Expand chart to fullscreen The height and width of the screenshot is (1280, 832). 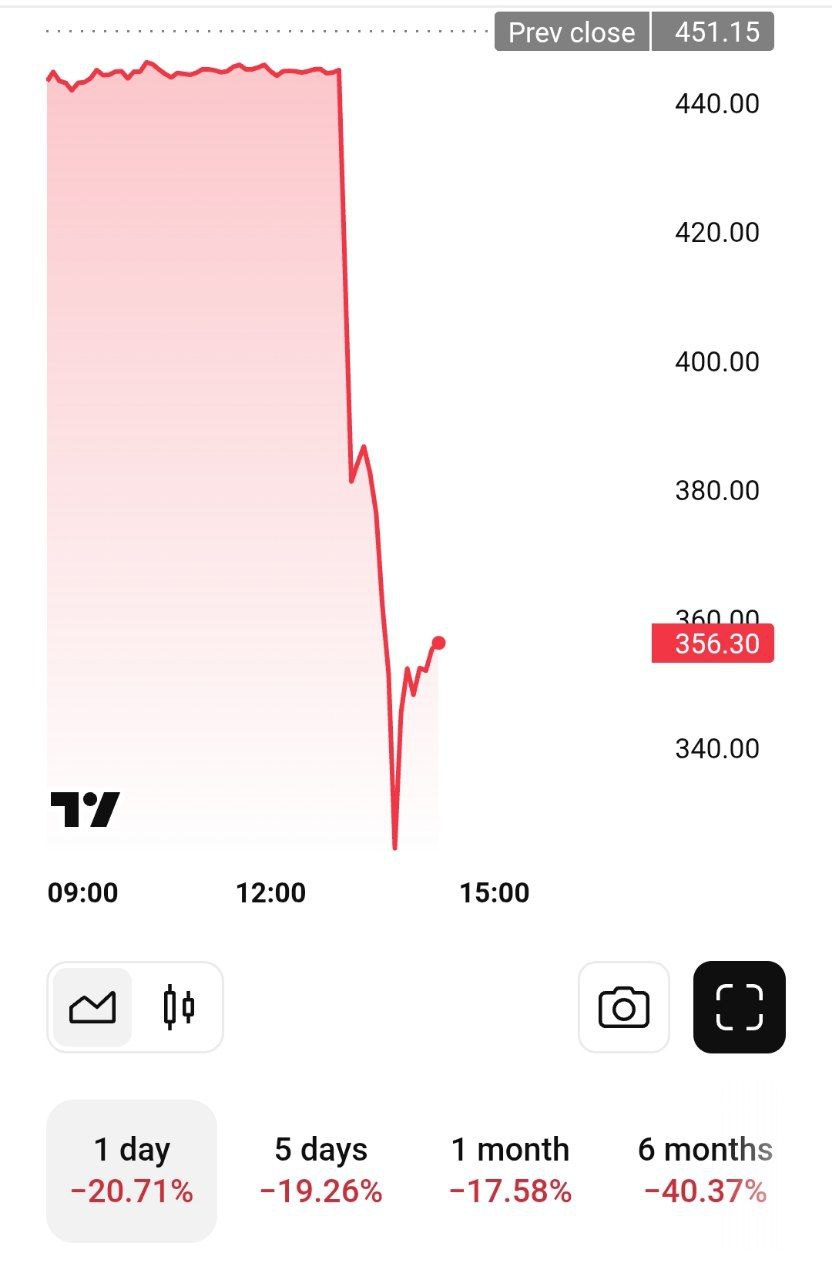pyautogui.click(x=739, y=1007)
